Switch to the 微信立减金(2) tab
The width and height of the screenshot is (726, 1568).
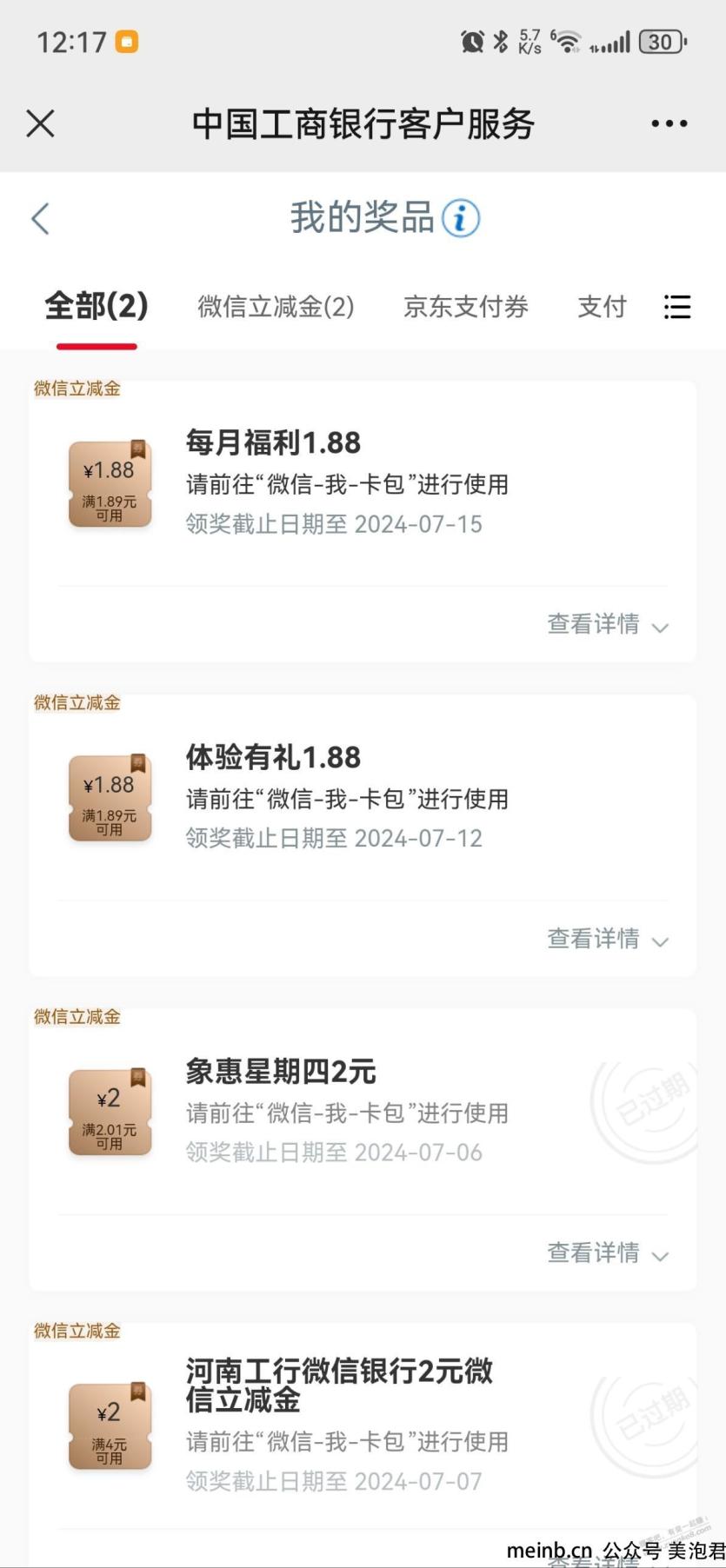[x=276, y=307]
